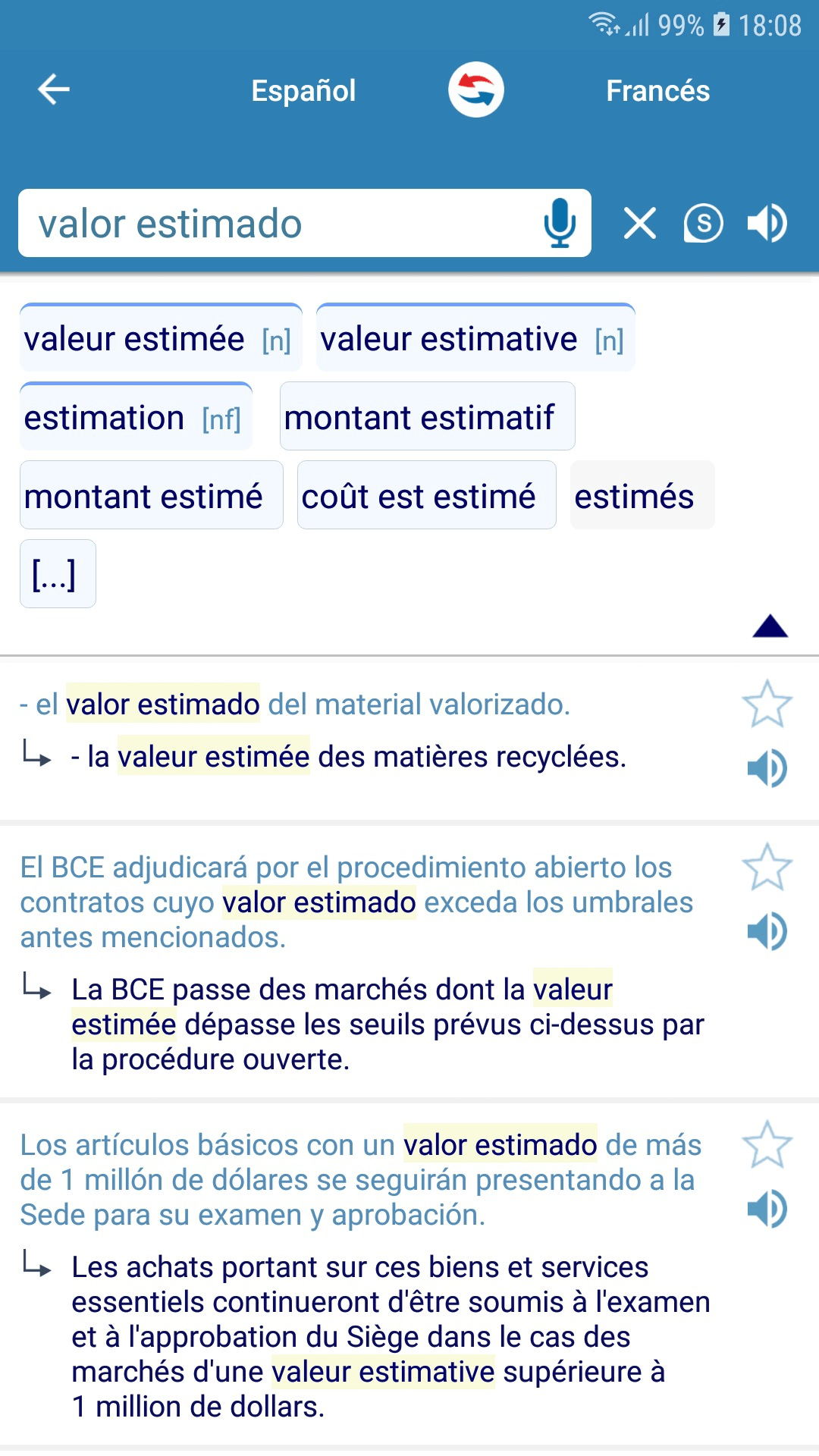Viewport: 819px width, 1456px height.
Task: Open translation 'valeur estimative'
Action: 475,339
